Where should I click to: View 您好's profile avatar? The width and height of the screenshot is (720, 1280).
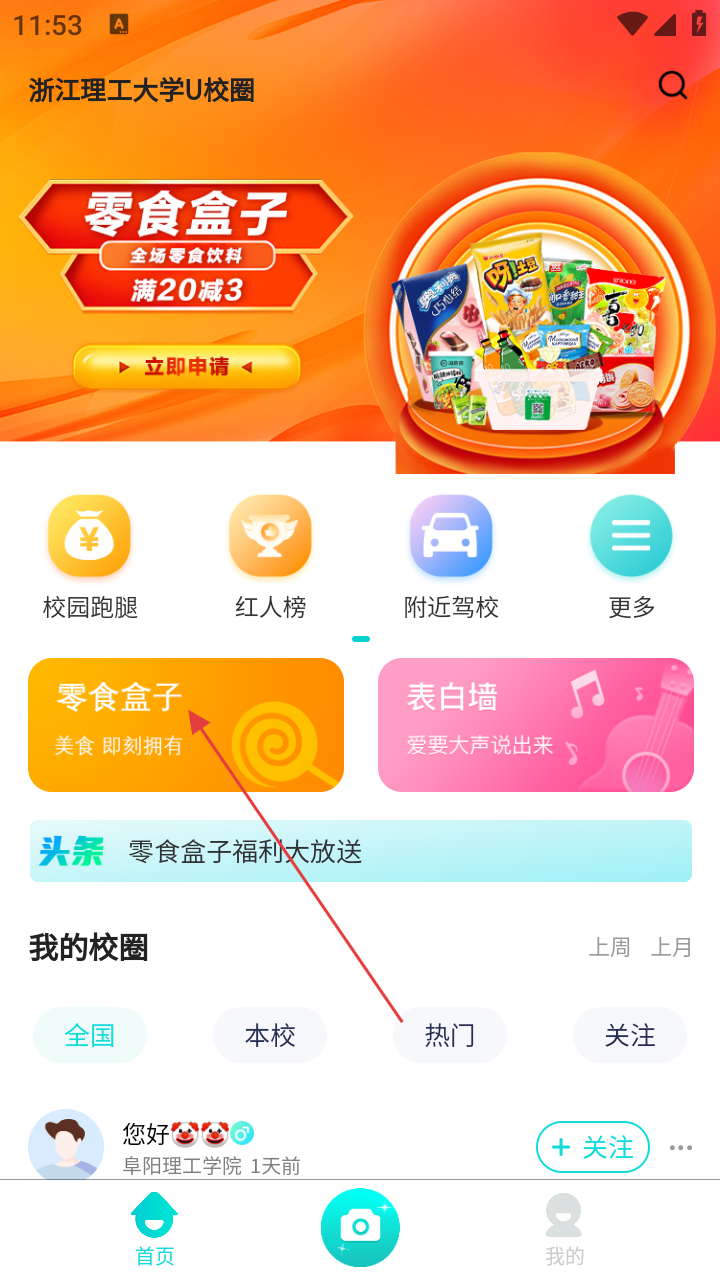point(66,1145)
